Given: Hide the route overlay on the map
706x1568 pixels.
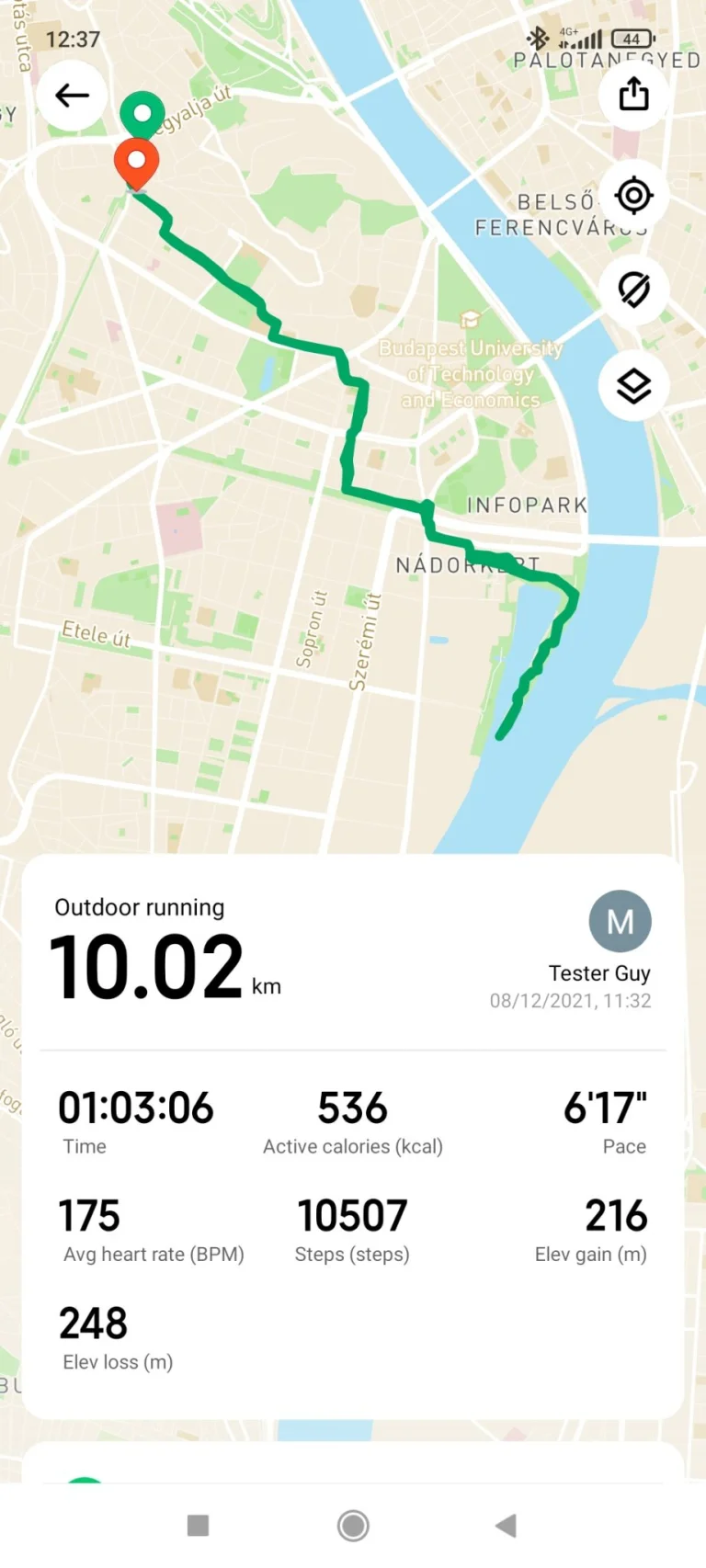Looking at the screenshot, I should tap(633, 290).
